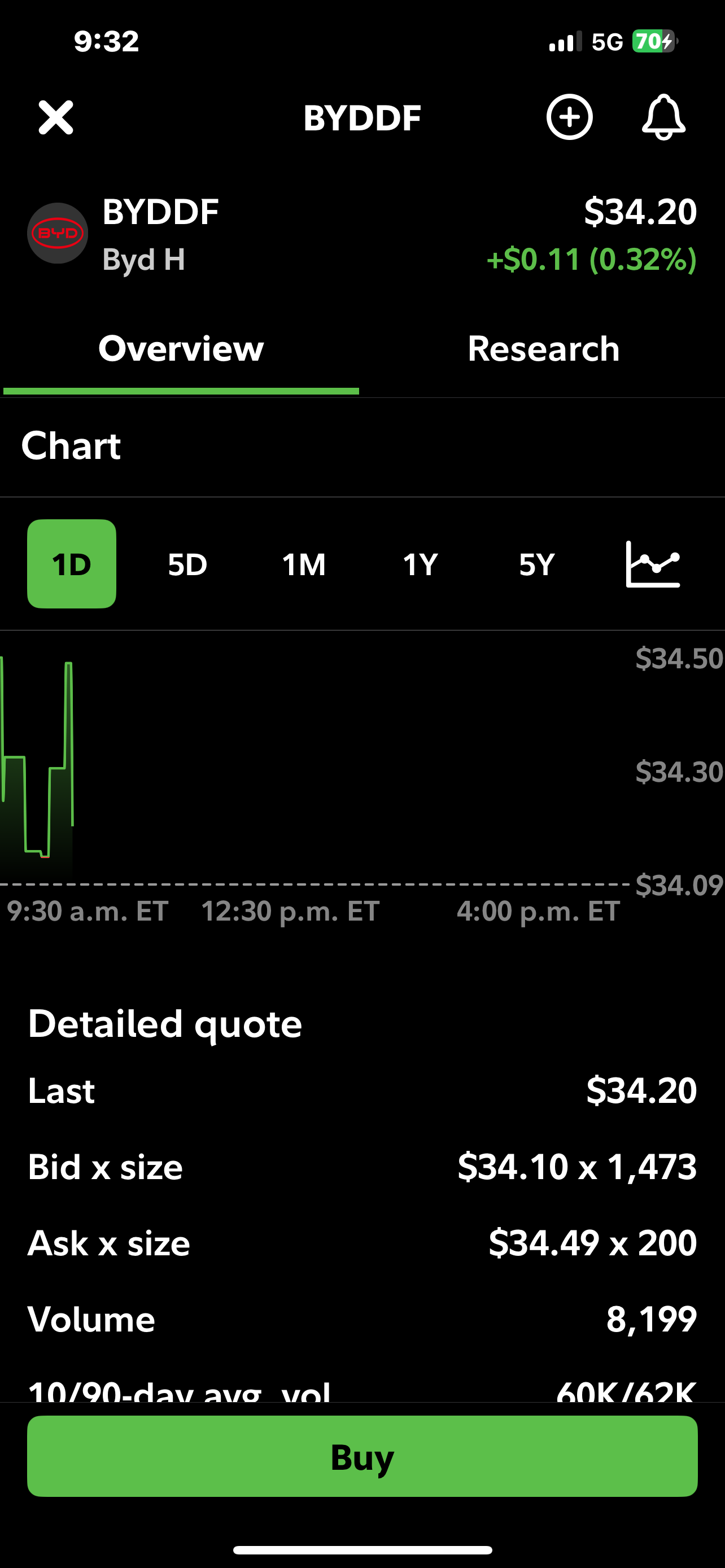725x1568 pixels.
Task: Add BYDDF to a watchlist
Action: tap(569, 117)
